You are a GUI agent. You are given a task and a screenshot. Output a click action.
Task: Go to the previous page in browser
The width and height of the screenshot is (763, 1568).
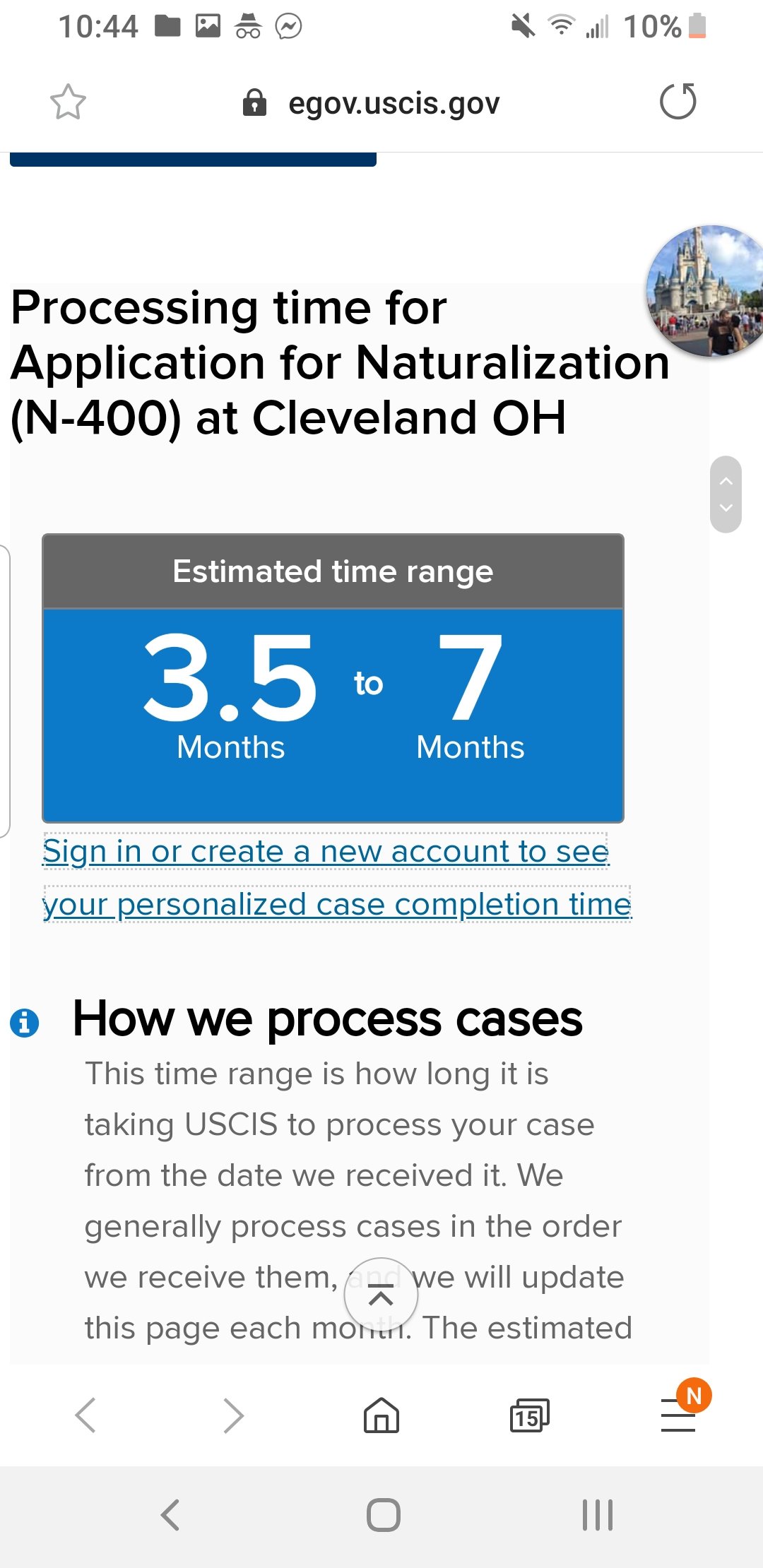85,1415
